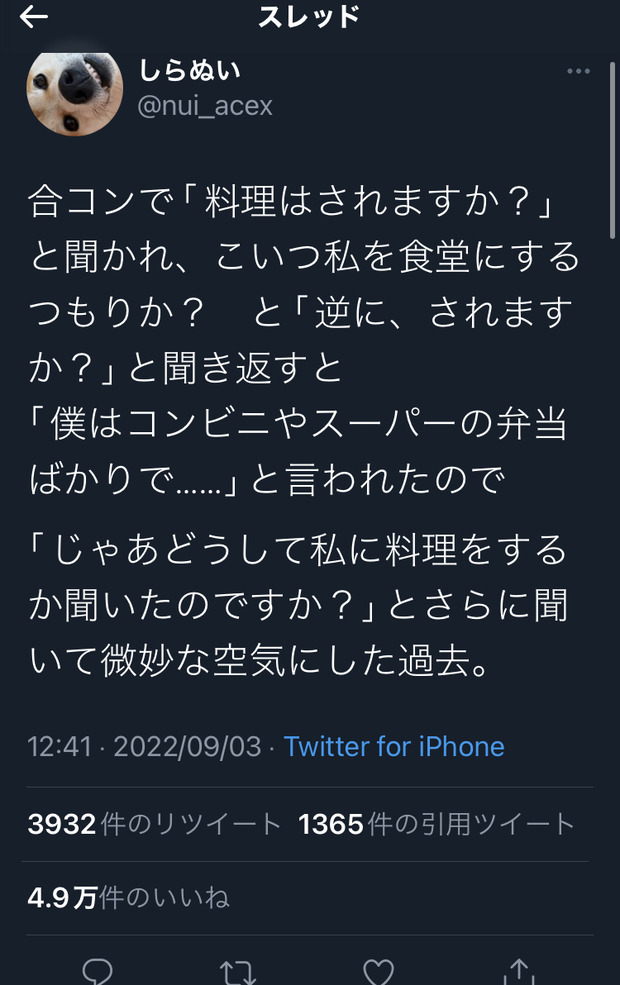Screen dimensions: 620x985
Task: Retweet this tweet
Action: point(237,971)
